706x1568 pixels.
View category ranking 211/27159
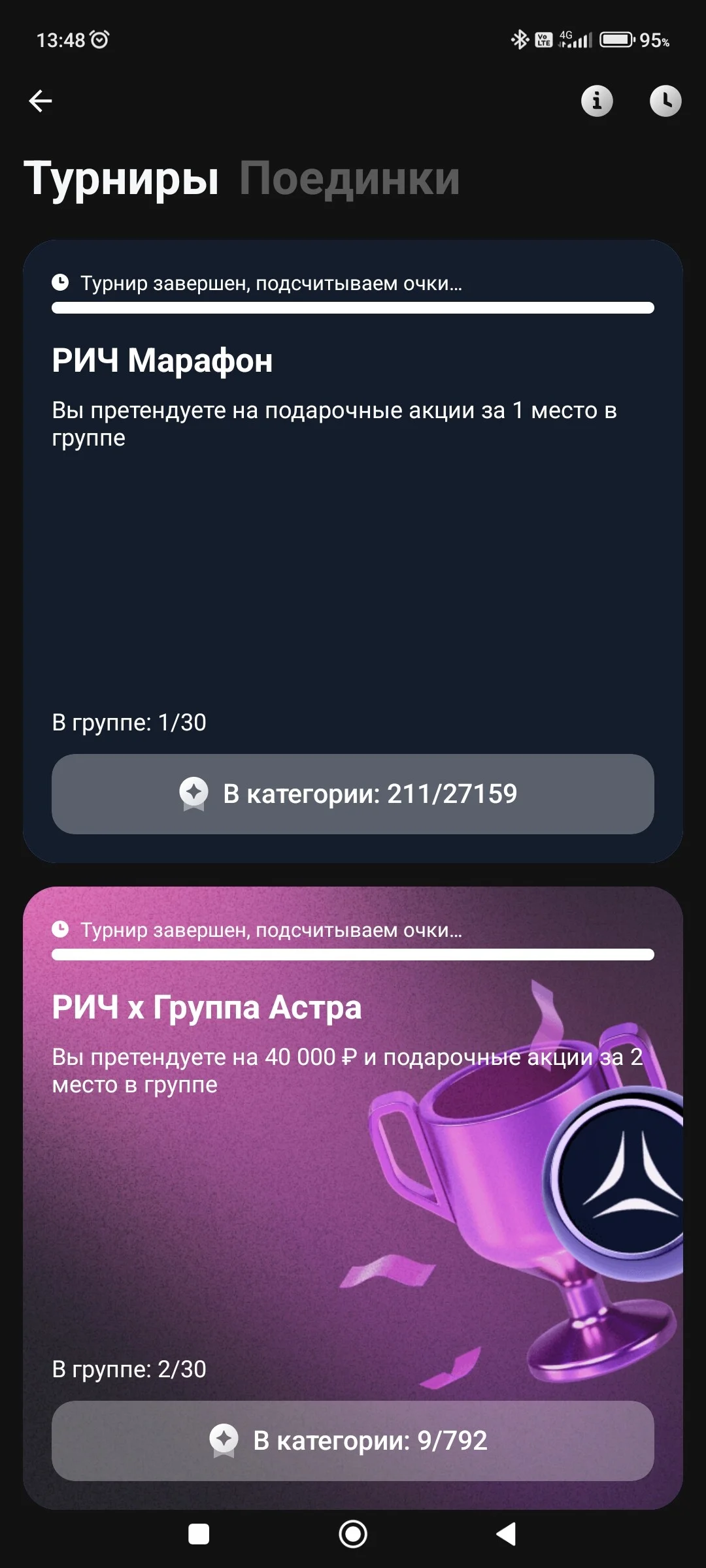point(353,794)
